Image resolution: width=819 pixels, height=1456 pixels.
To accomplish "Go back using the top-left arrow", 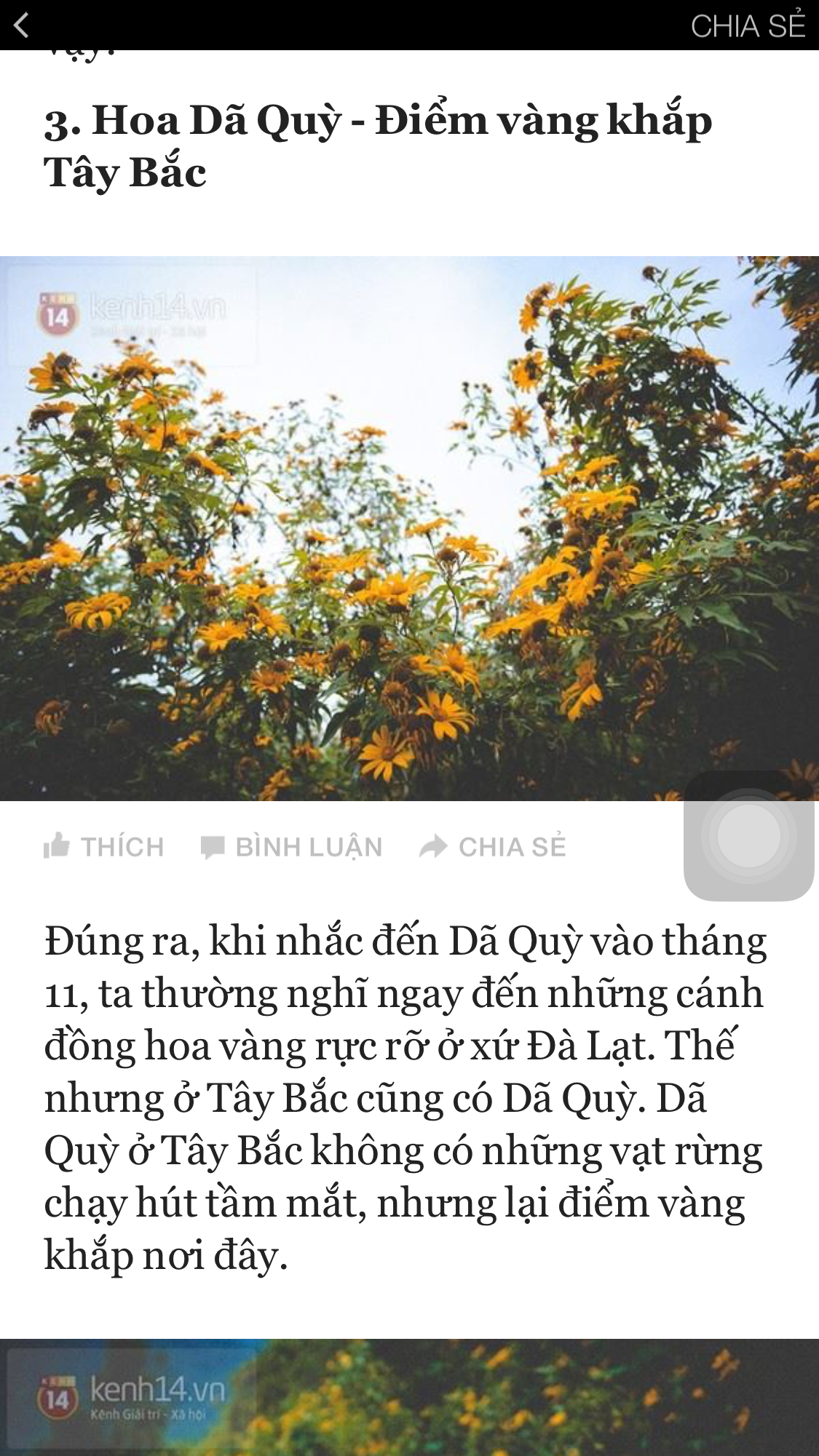I will coord(22,25).
